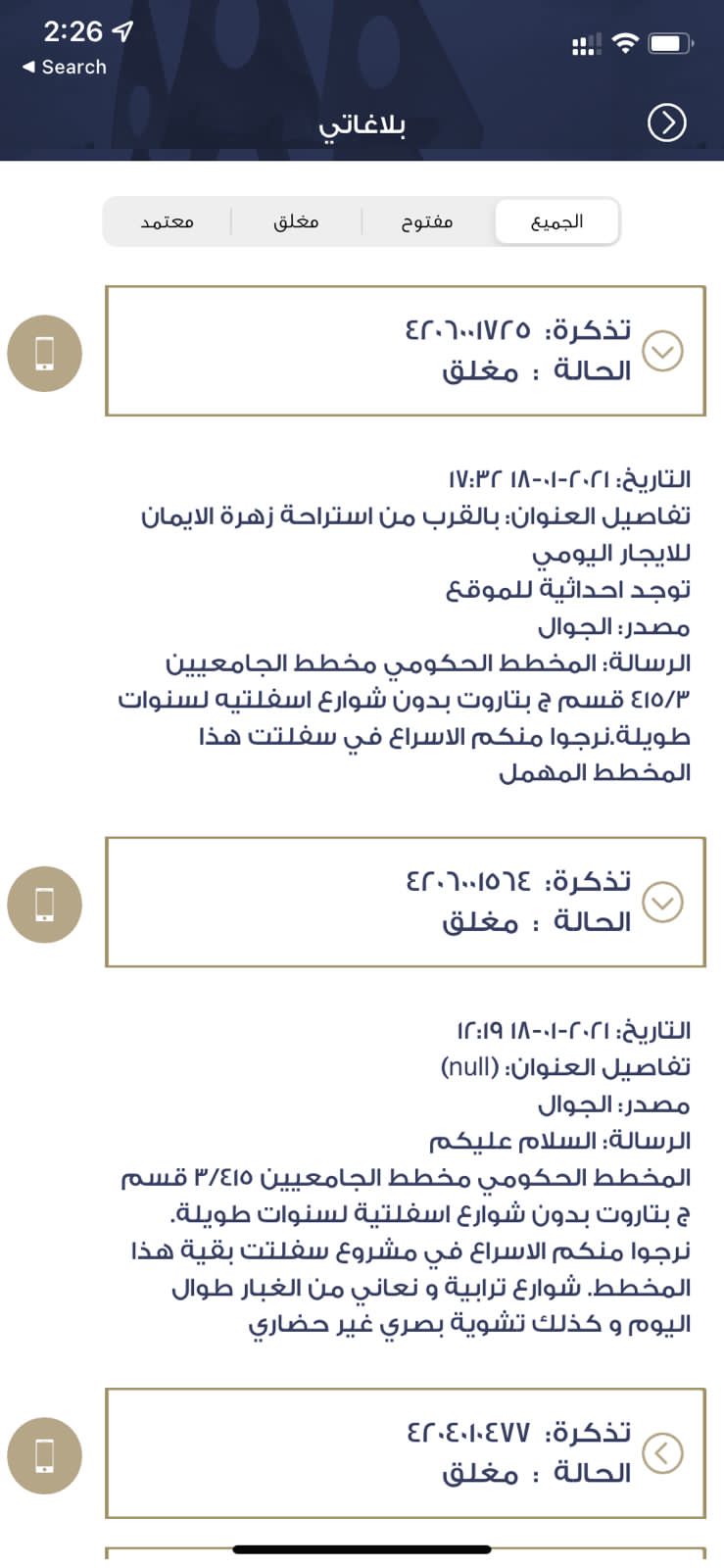Return to Search via the status bar link
Image resolution: width=724 pixels, height=1568 pixels.
pyautogui.click(x=65, y=67)
